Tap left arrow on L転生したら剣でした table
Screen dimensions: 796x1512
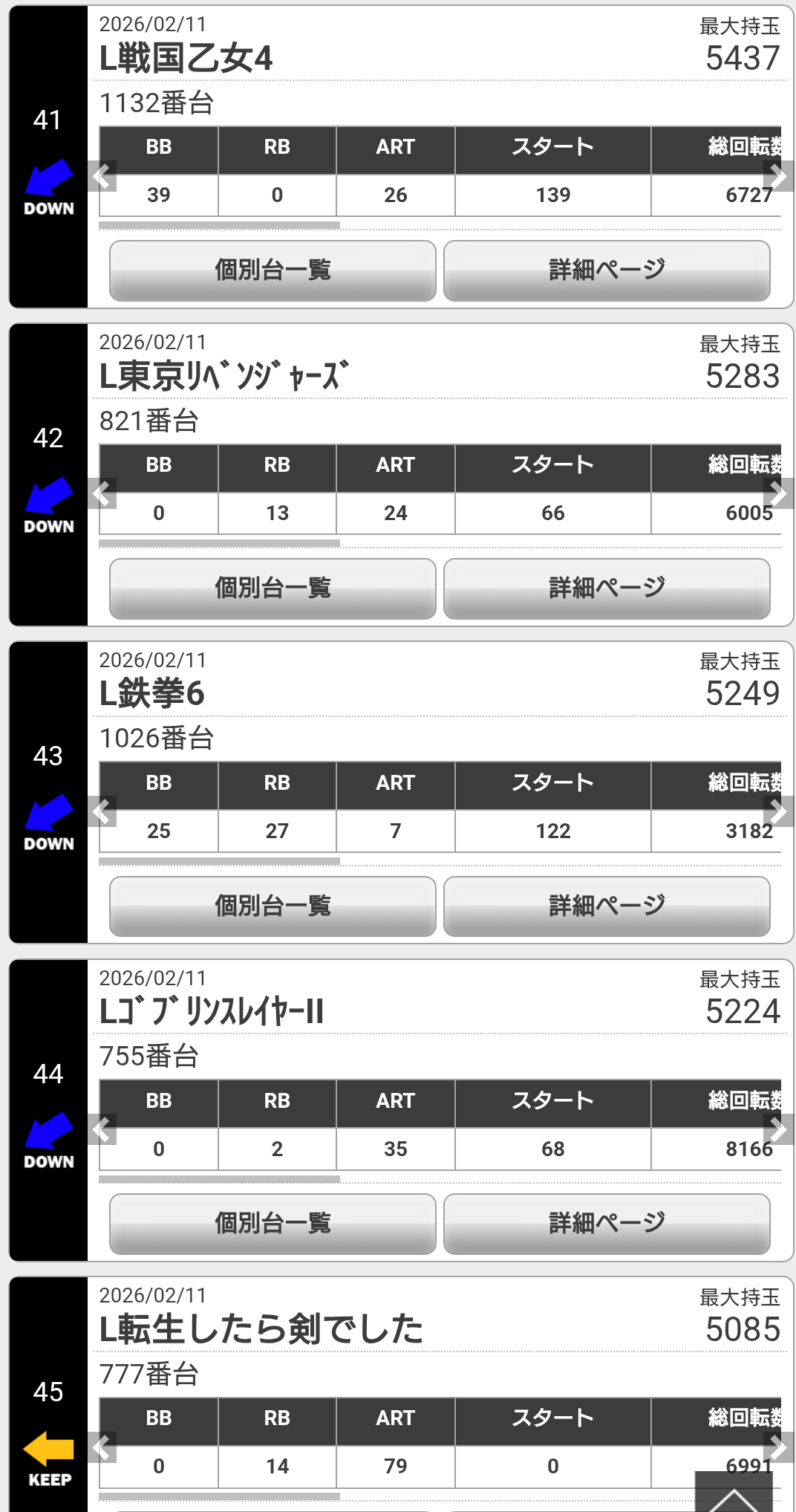[102, 1447]
